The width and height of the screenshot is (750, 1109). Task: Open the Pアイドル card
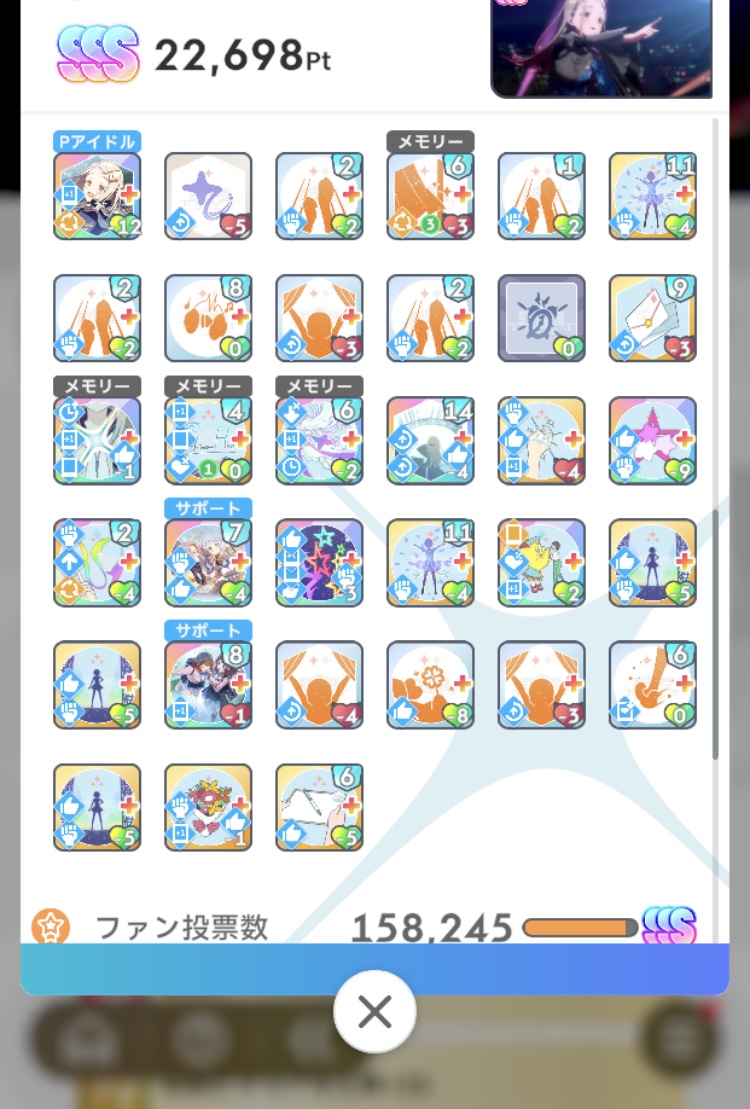(97, 196)
